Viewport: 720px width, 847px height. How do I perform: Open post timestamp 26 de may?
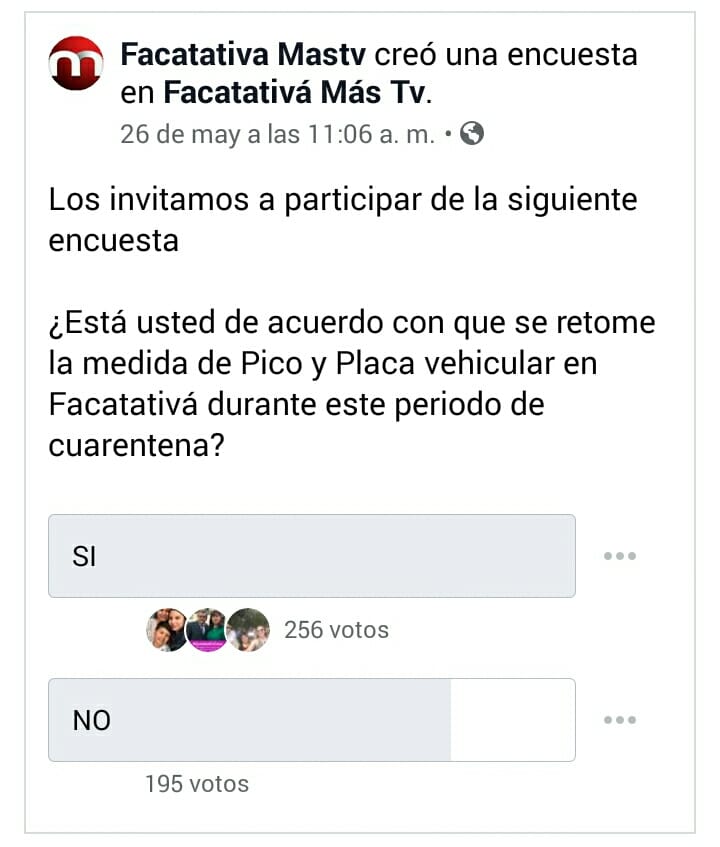point(277,134)
